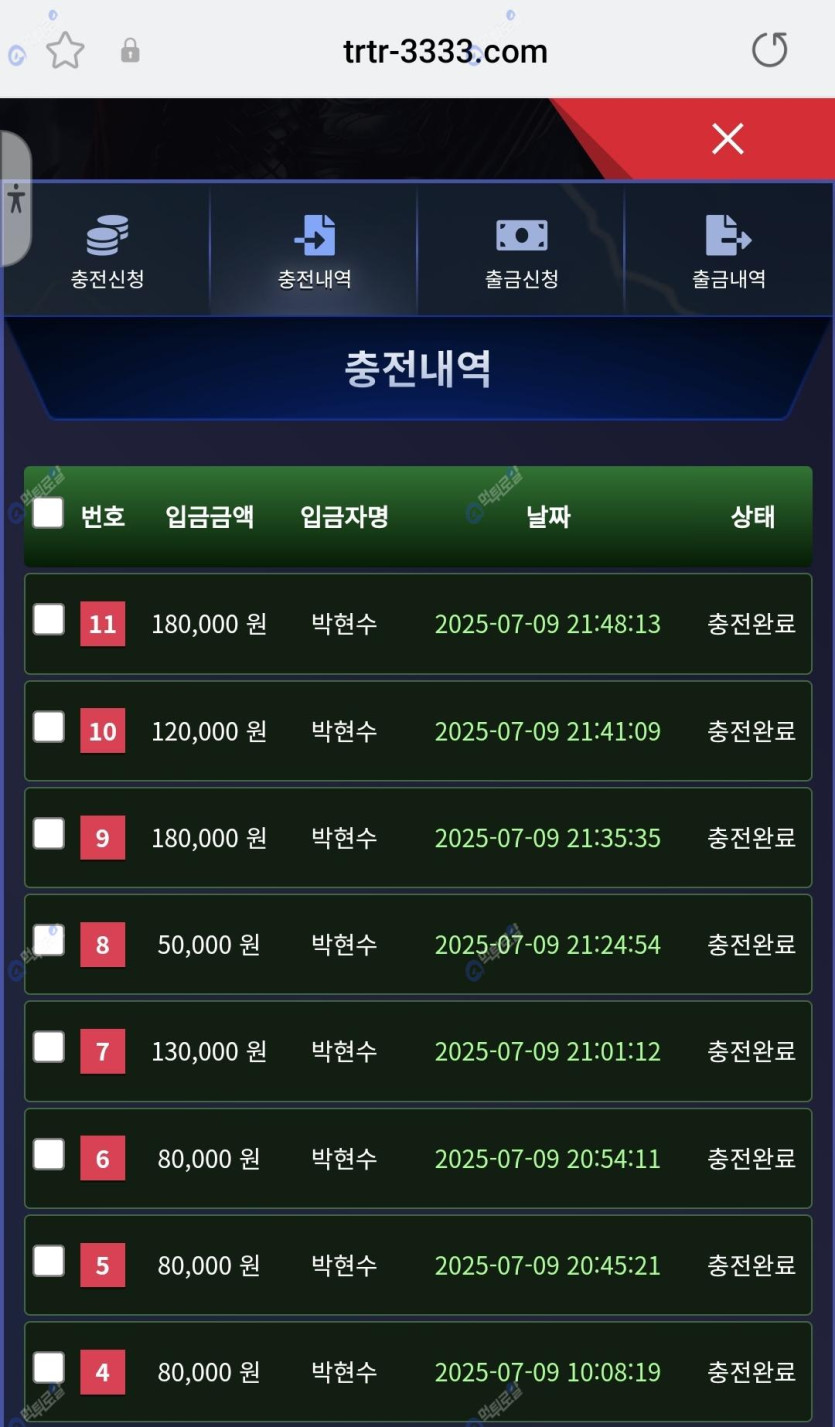Reload the page in the browser

click(769, 50)
